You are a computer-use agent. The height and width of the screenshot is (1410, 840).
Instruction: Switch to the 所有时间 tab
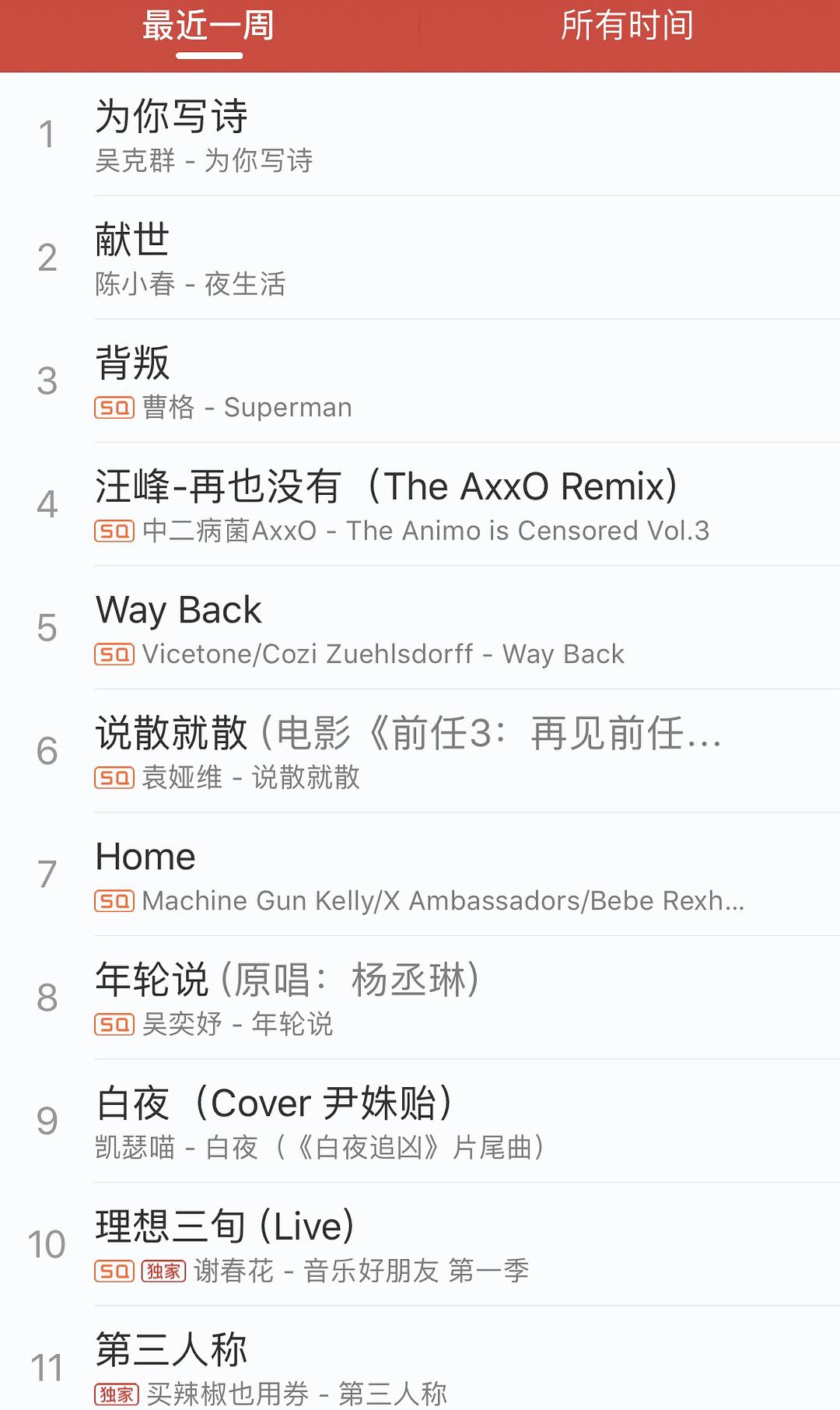click(628, 26)
